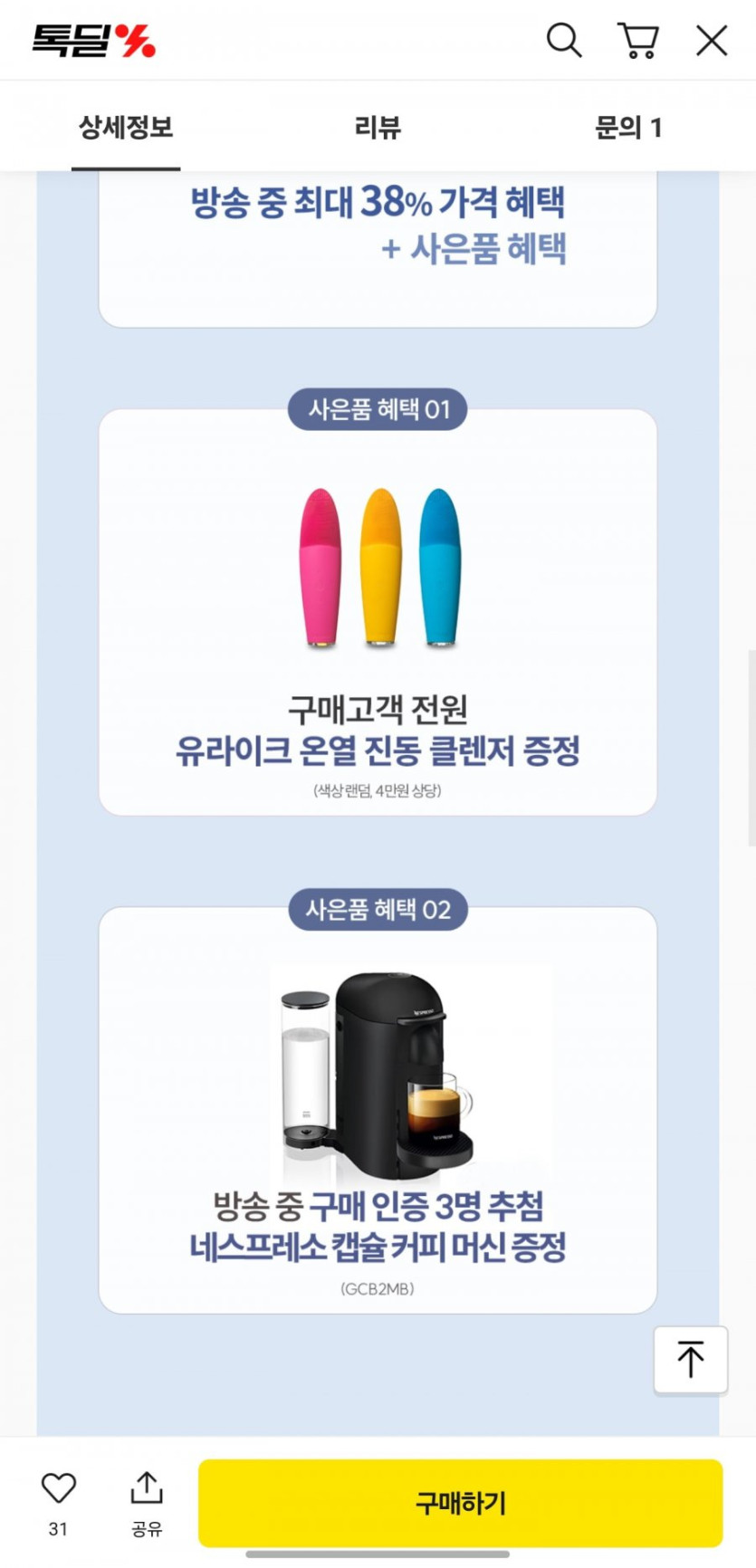Close the product page
756x1568 pixels.
712,41
